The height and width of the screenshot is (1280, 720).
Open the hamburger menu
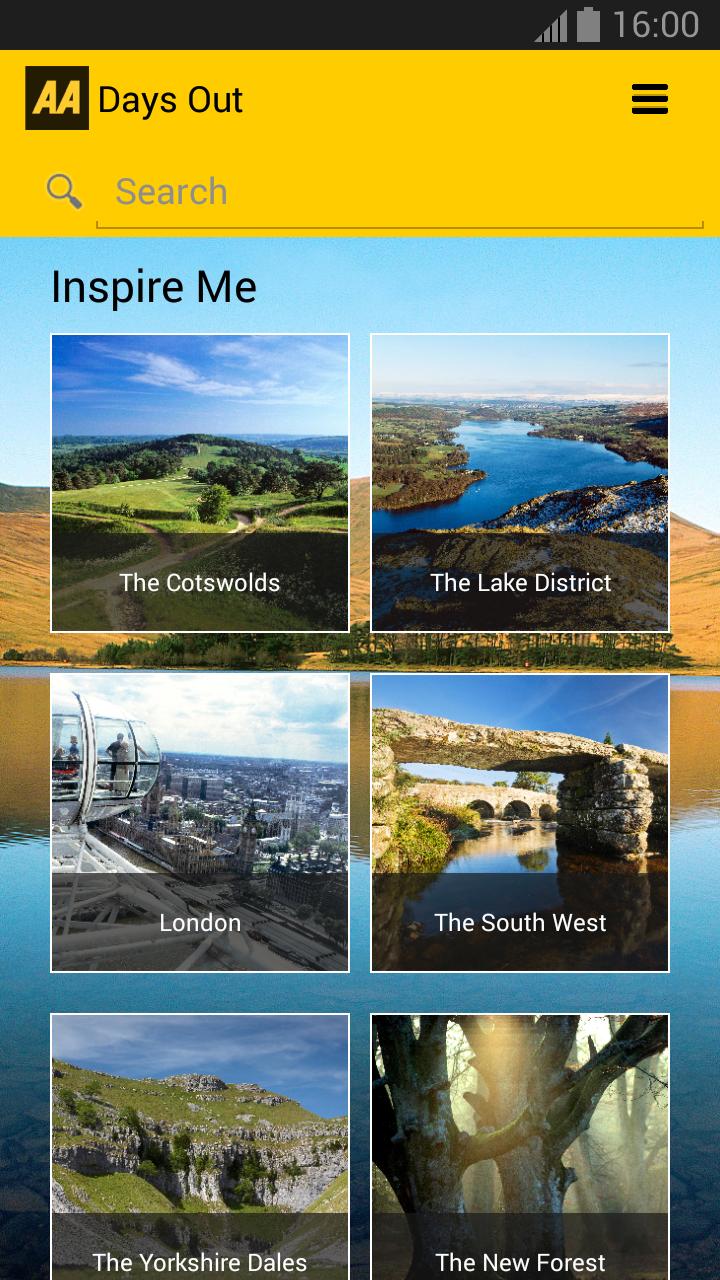click(x=649, y=99)
